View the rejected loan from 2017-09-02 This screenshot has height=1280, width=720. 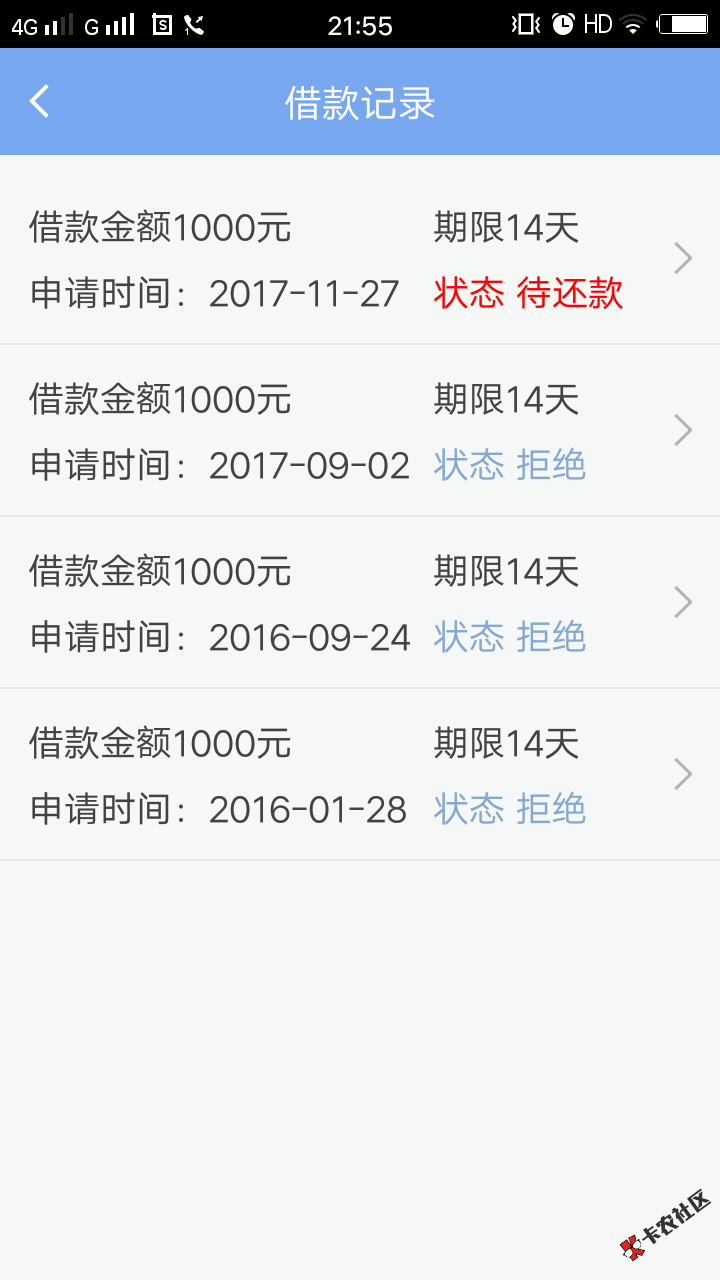[x=360, y=431]
